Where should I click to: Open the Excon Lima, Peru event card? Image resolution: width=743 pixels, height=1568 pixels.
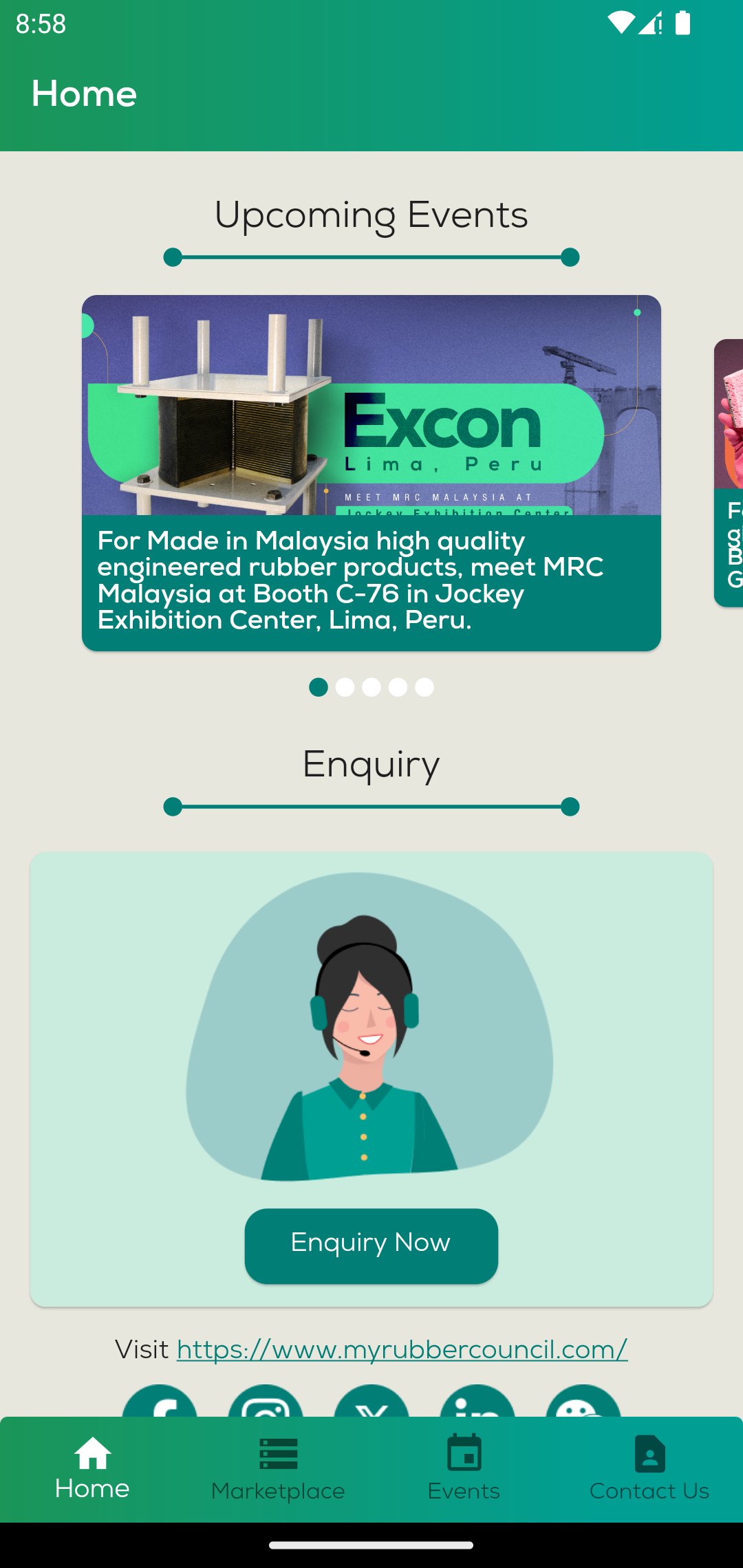coord(371,472)
